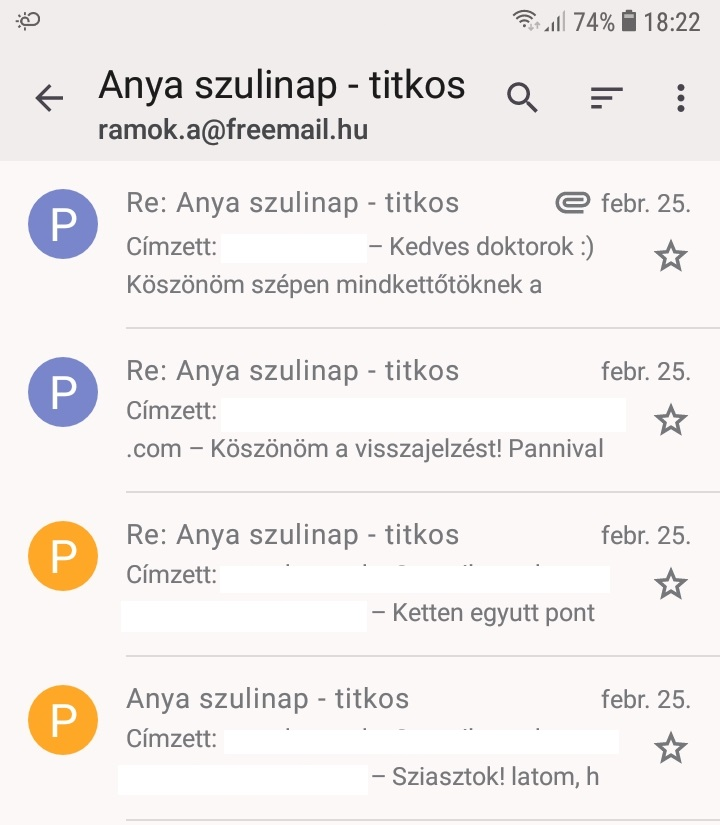Select the "Sziasztok! latom" email via its avatar
The height and width of the screenshot is (825, 720).
[x=63, y=719]
